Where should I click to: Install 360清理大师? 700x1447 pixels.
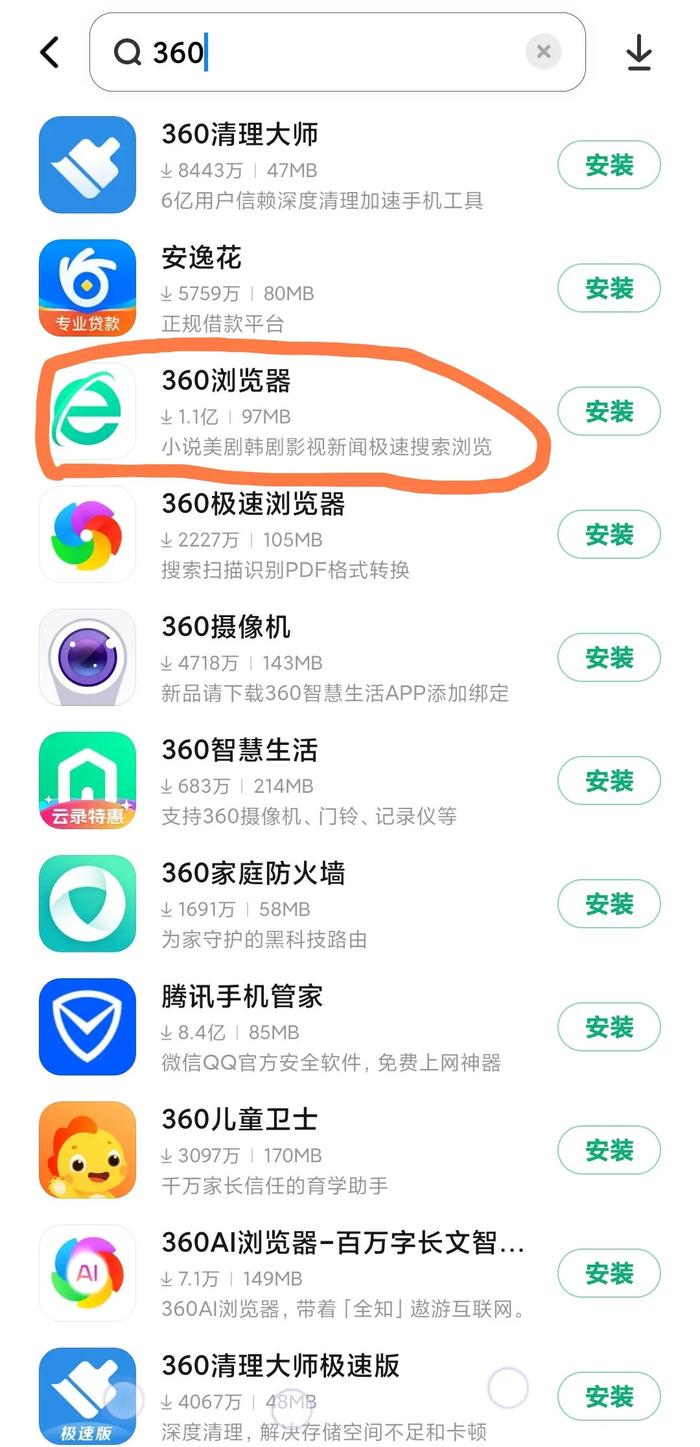pyautogui.click(x=609, y=165)
